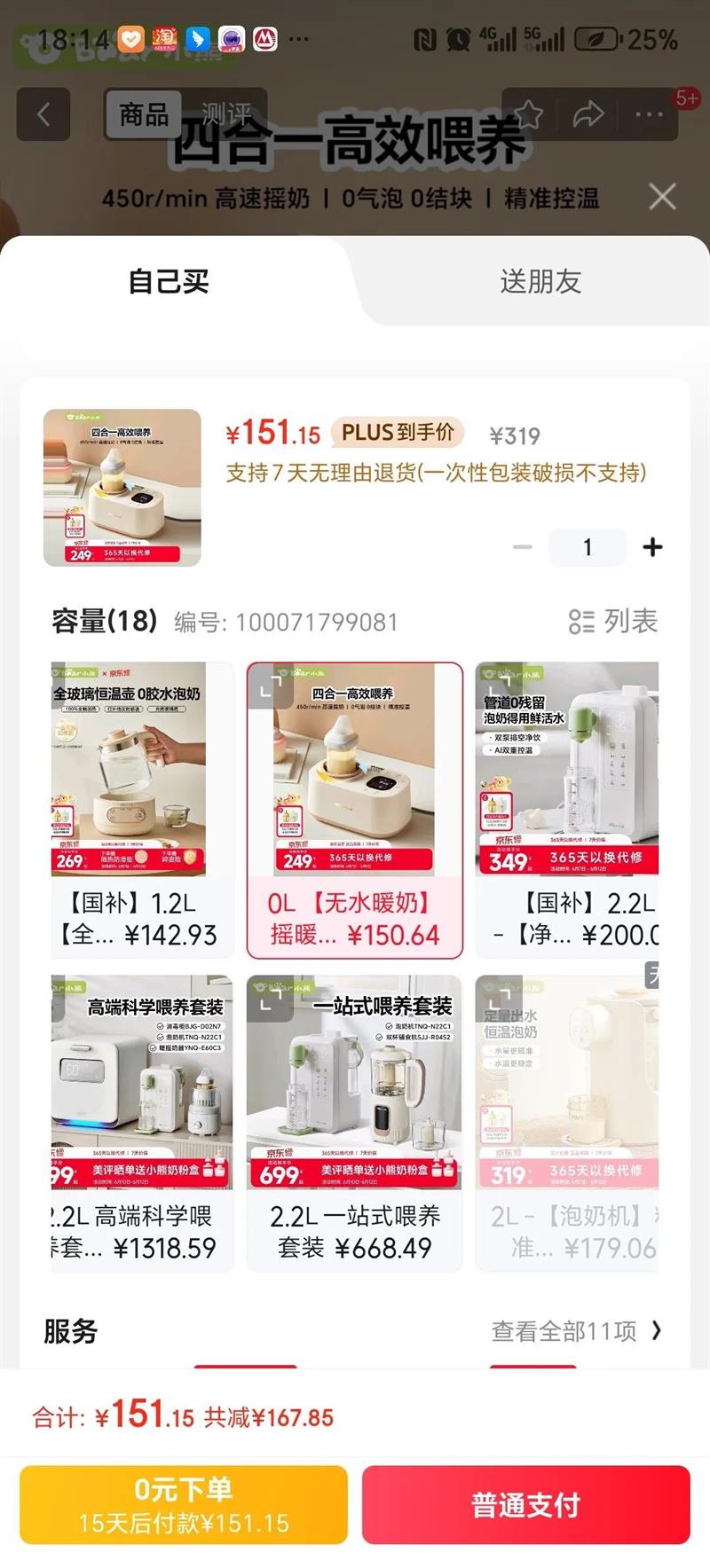Switch capacity options to 列表 view
Image resolution: width=710 pixels, height=1568 pixels.
[x=613, y=621]
